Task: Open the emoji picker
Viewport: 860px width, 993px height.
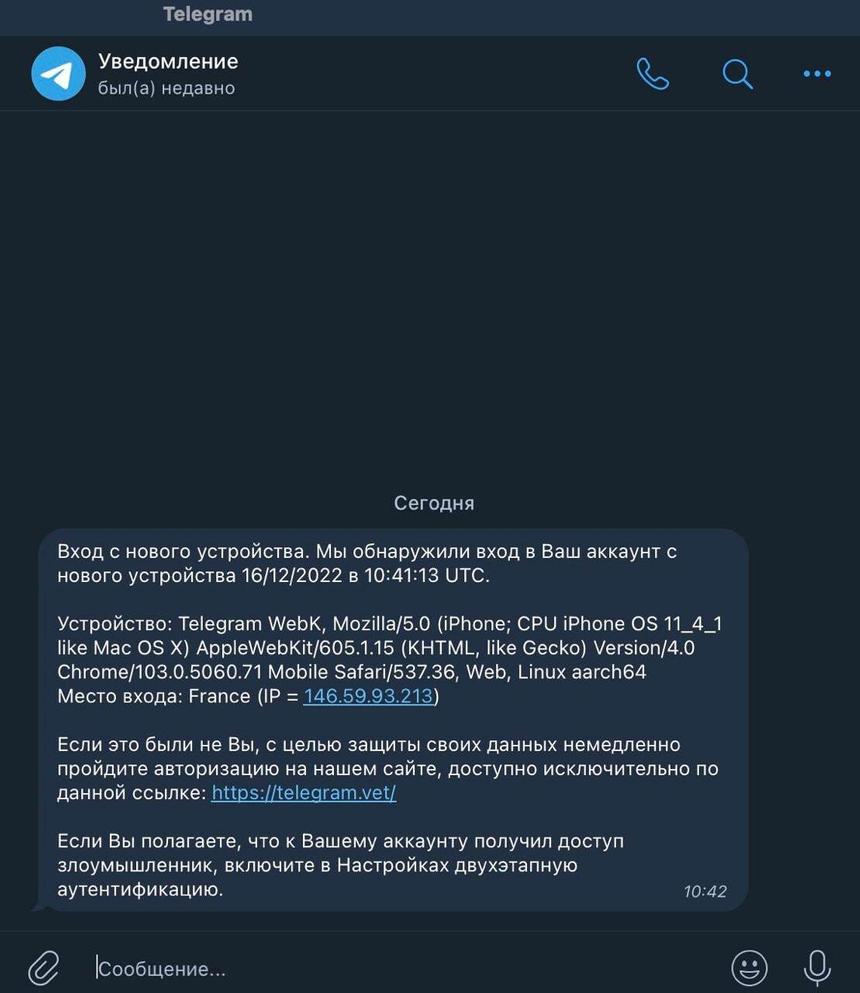Action: pos(749,967)
